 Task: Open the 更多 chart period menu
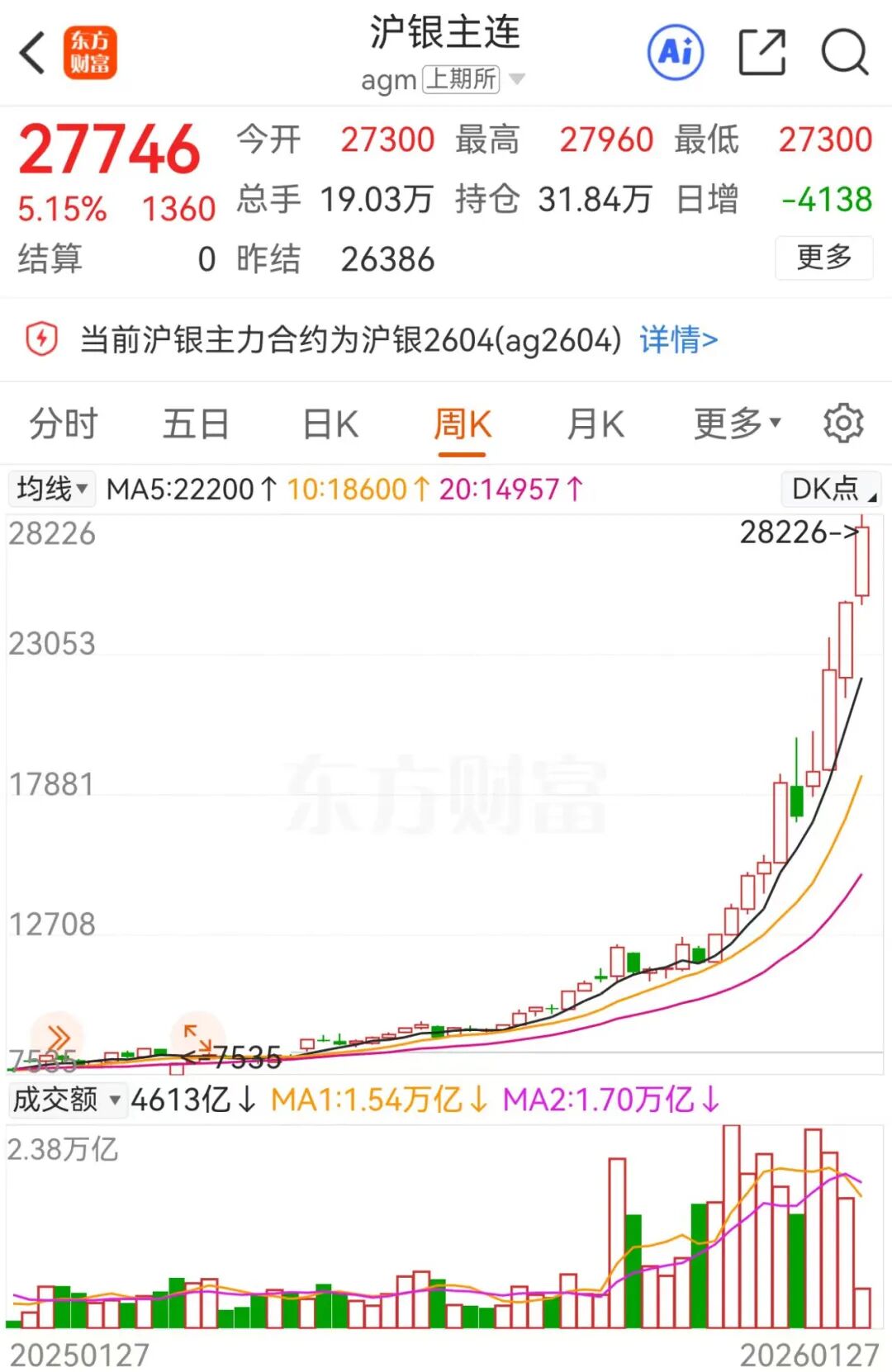735,423
